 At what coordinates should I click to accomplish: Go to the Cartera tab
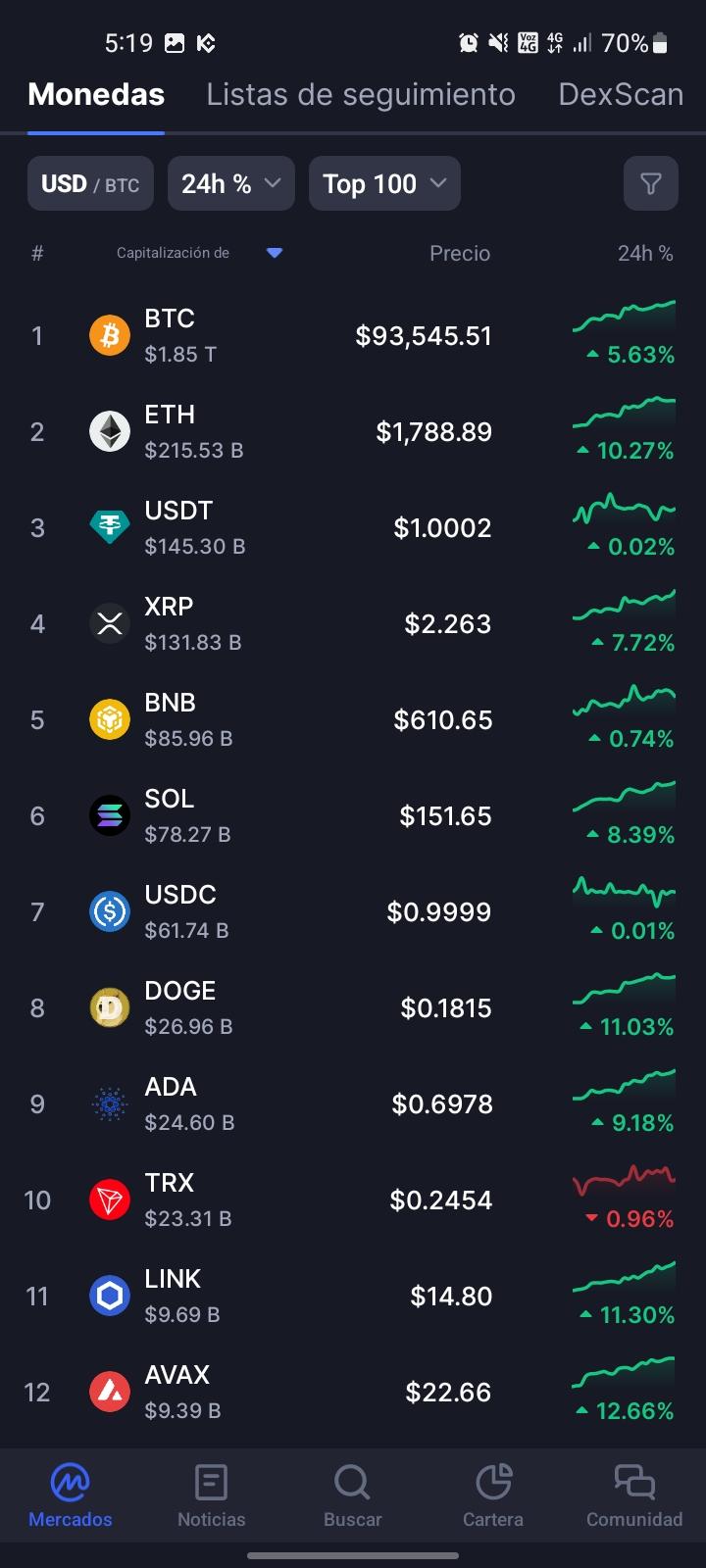[493, 1496]
